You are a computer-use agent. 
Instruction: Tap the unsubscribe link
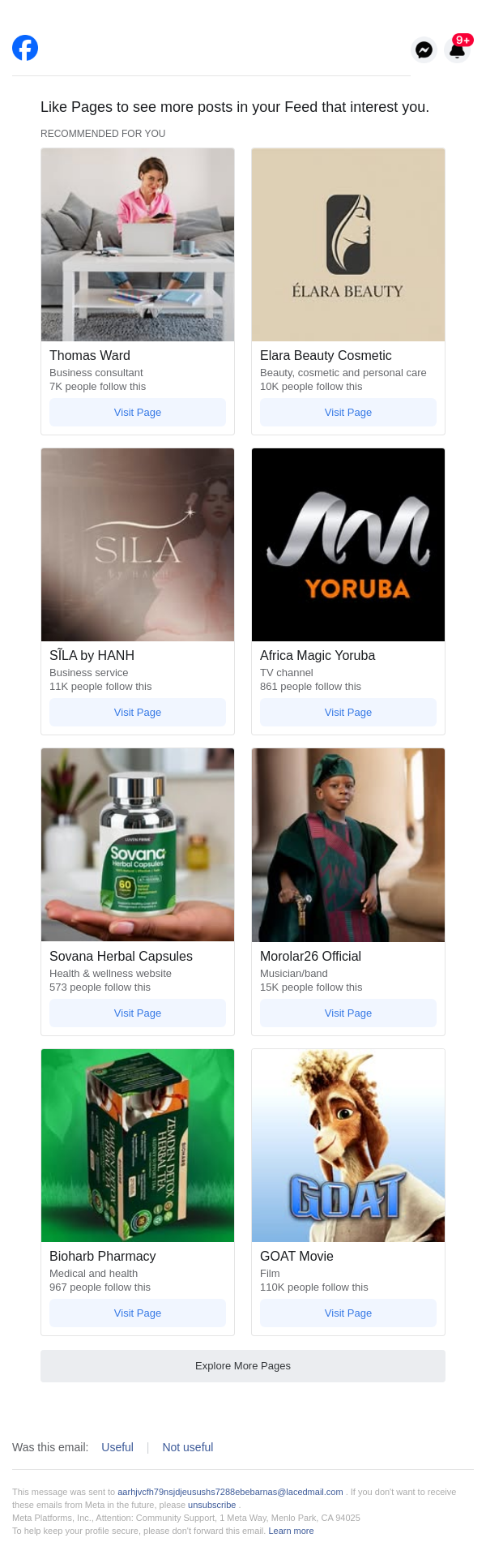(211, 1505)
